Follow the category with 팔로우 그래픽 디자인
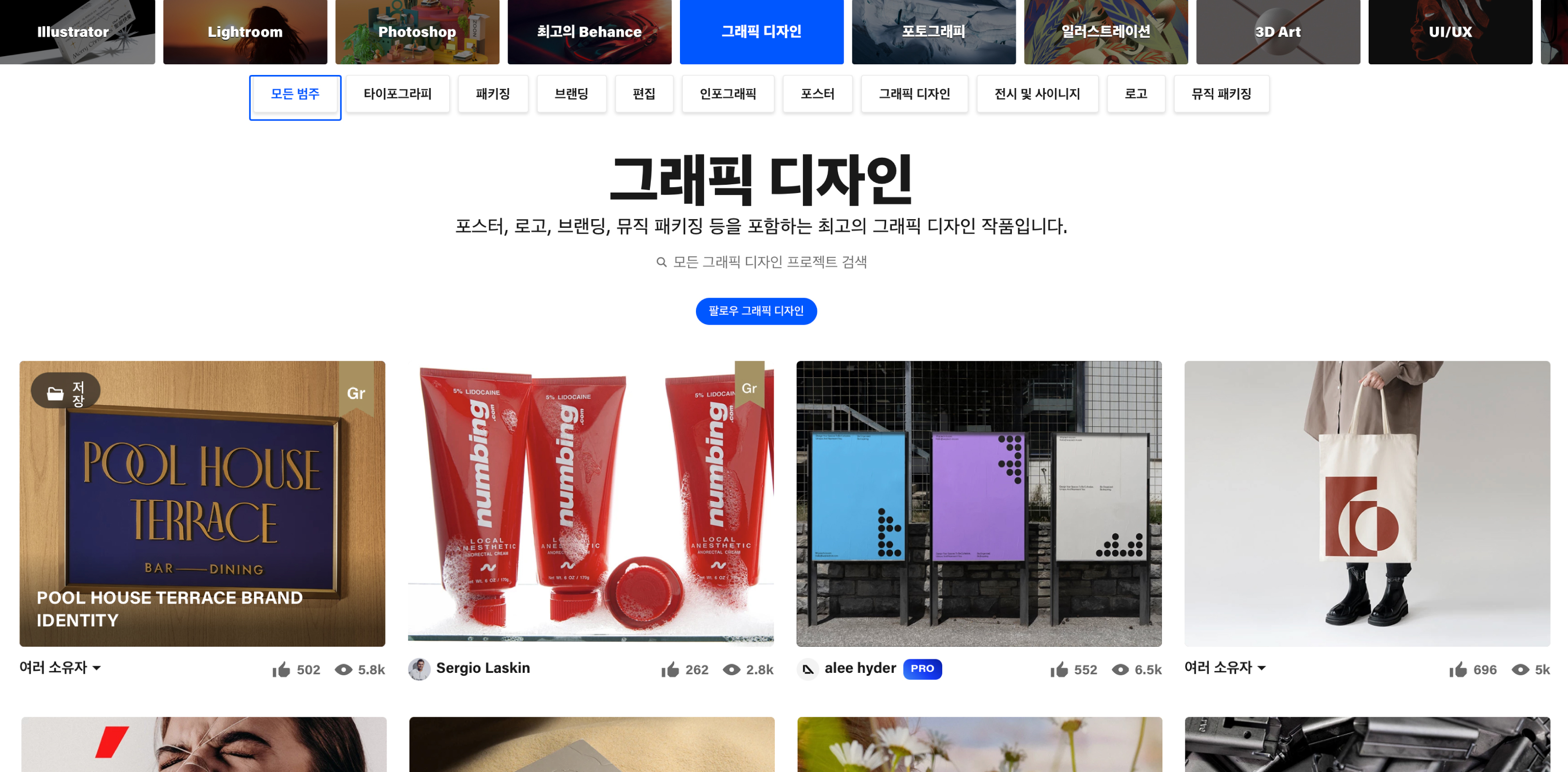Image resolution: width=1568 pixels, height=772 pixels. [x=756, y=311]
